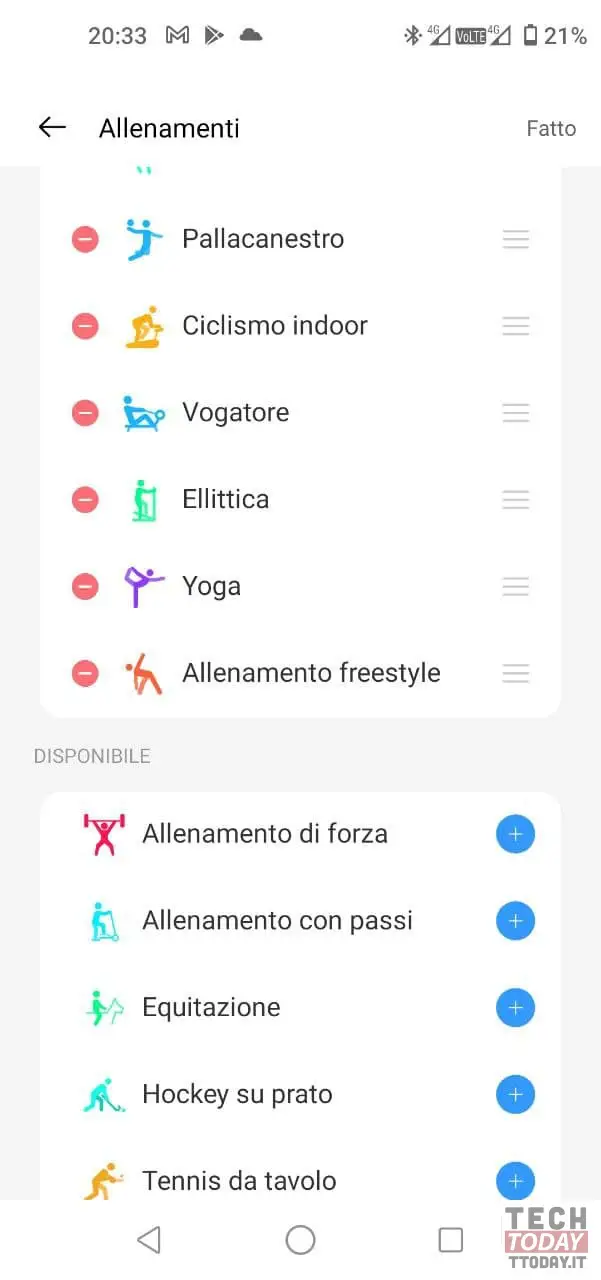Image resolution: width=601 pixels, height=1280 pixels.
Task: Add Allenamento di forza workout
Action: [515, 834]
